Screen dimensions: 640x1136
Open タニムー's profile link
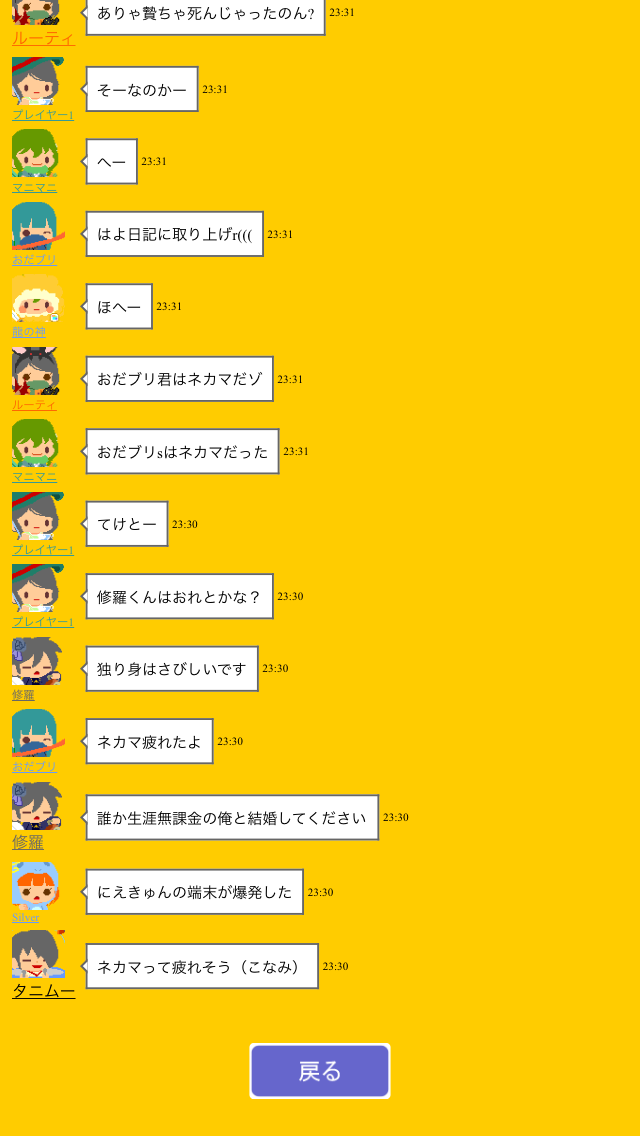click(x=43, y=990)
